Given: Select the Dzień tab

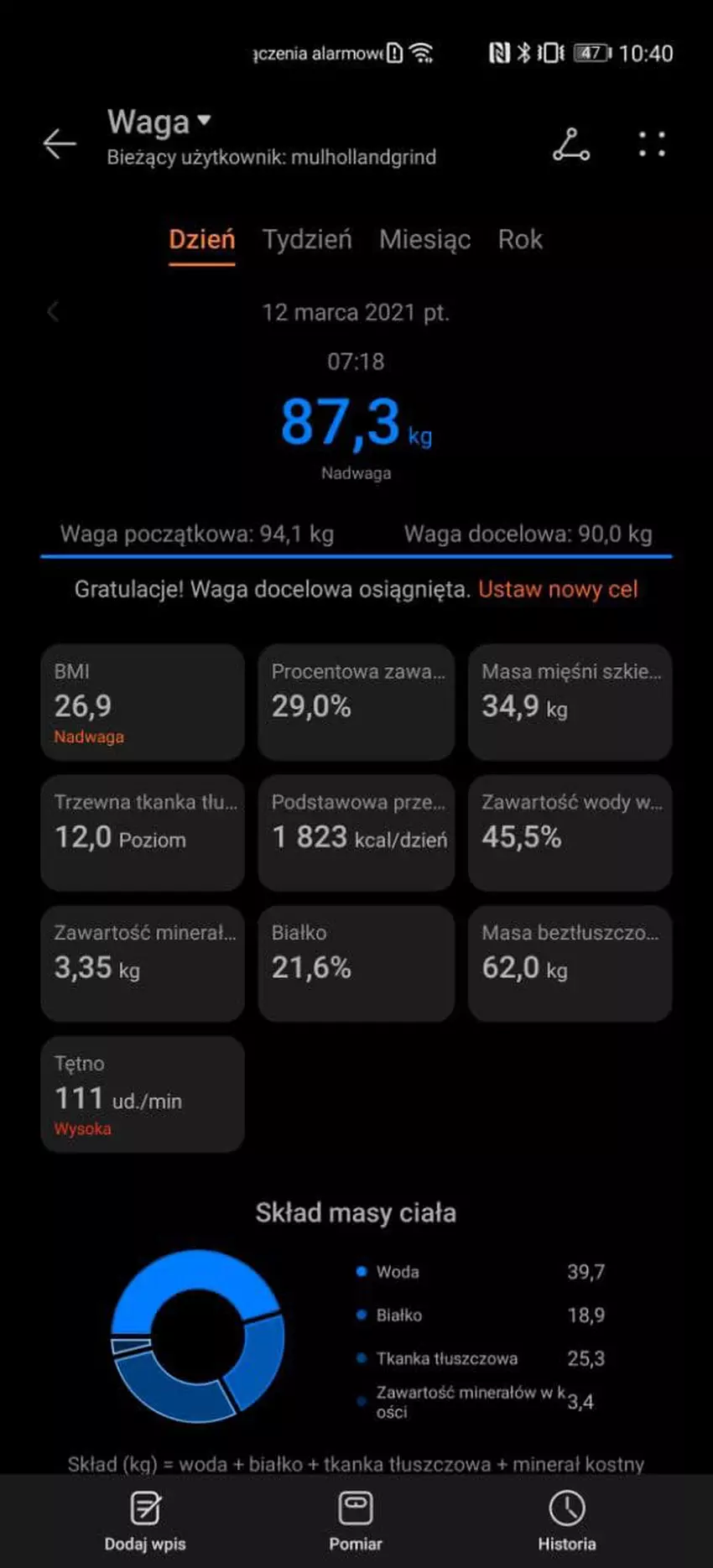Looking at the screenshot, I should click(201, 240).
